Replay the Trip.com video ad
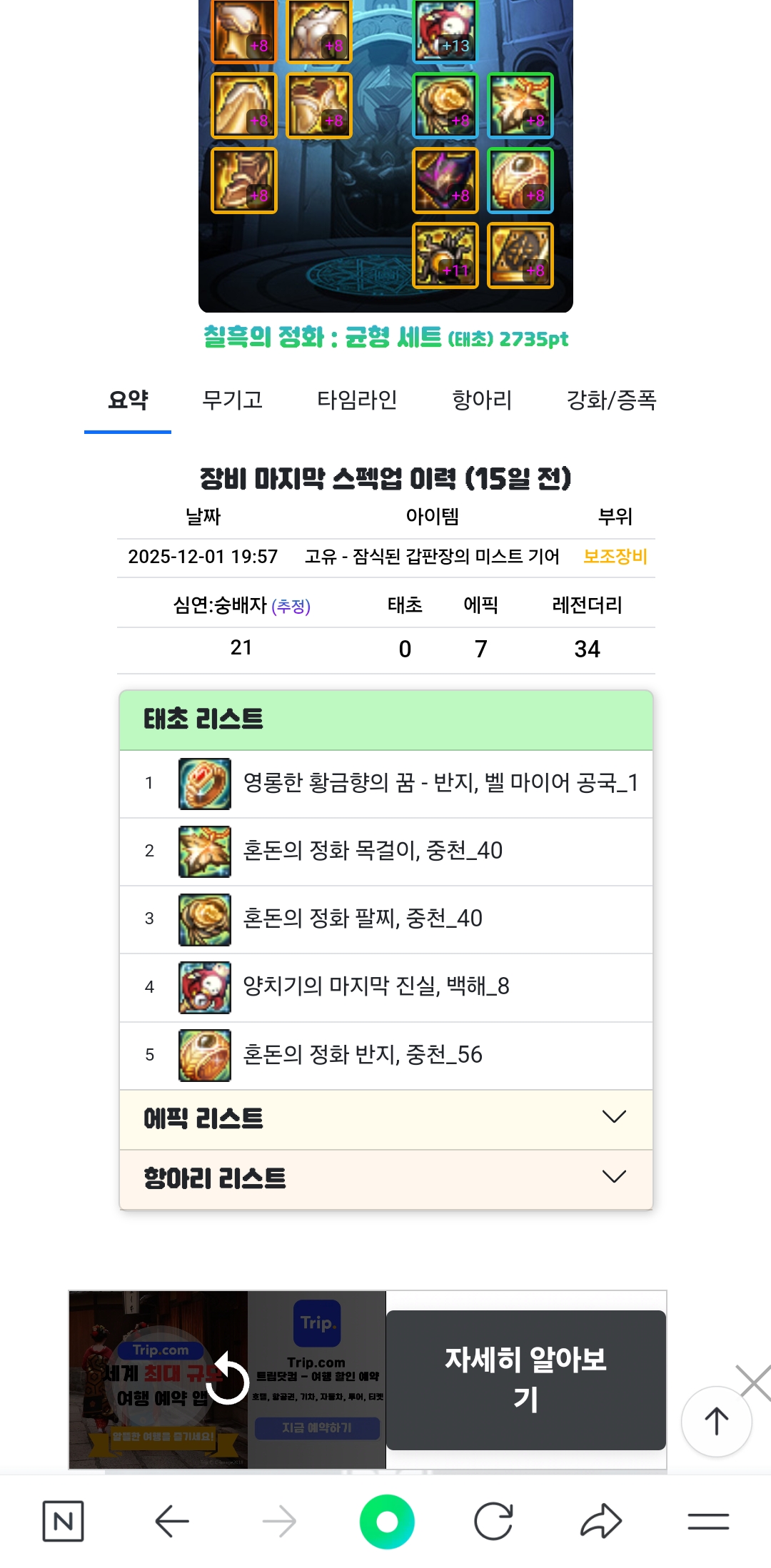The height and width of the screenshot is (1568, 771). point(228,1377)
